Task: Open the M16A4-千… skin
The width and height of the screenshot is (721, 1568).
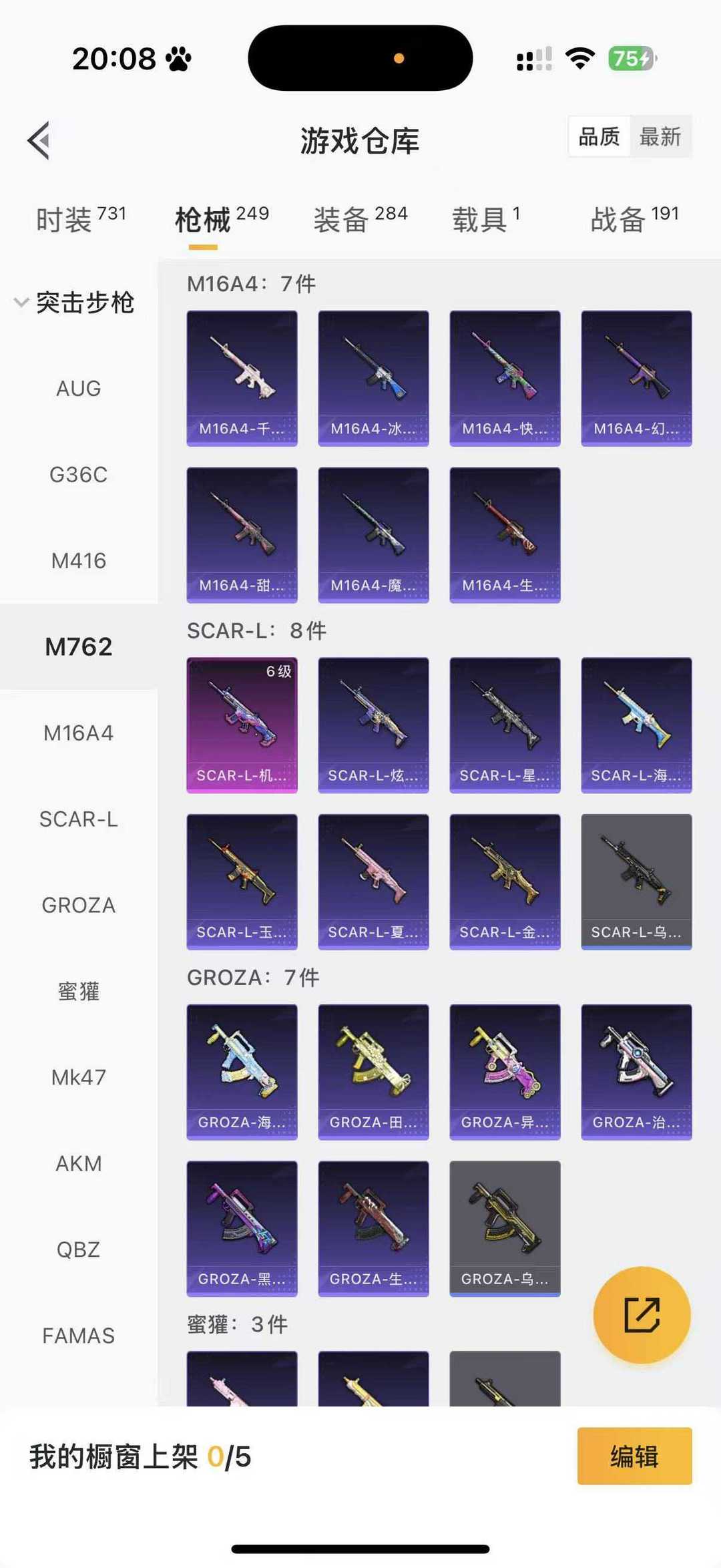Action: click(x=242, y=378)
